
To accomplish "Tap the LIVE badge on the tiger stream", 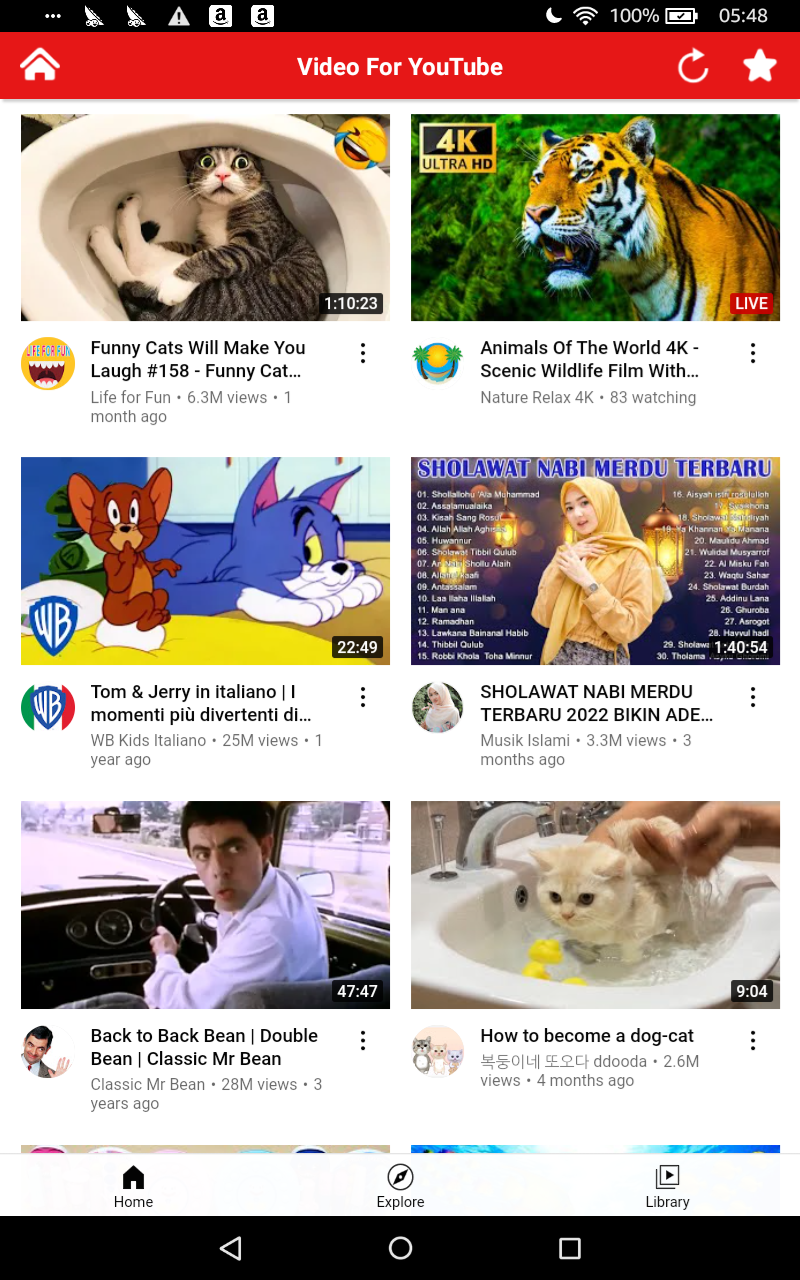I will tap(751, 303).
